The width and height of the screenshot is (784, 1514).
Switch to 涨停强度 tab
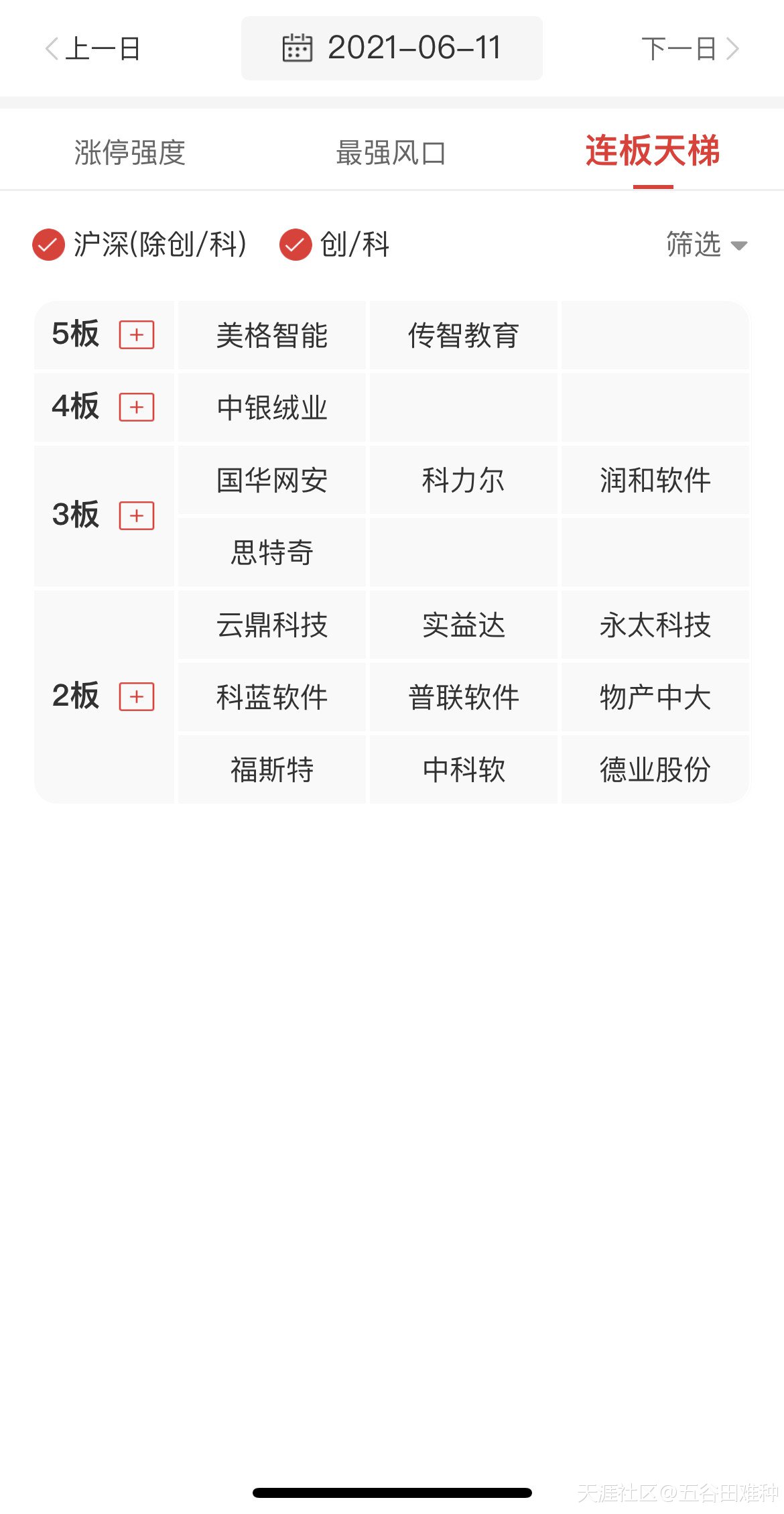[x=130, y=152]
